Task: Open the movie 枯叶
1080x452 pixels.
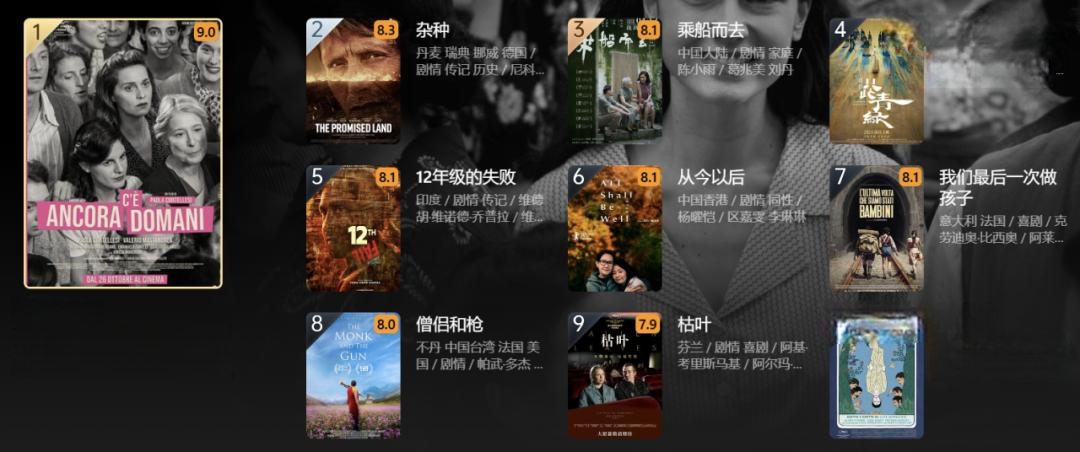Action: [615, 376]
